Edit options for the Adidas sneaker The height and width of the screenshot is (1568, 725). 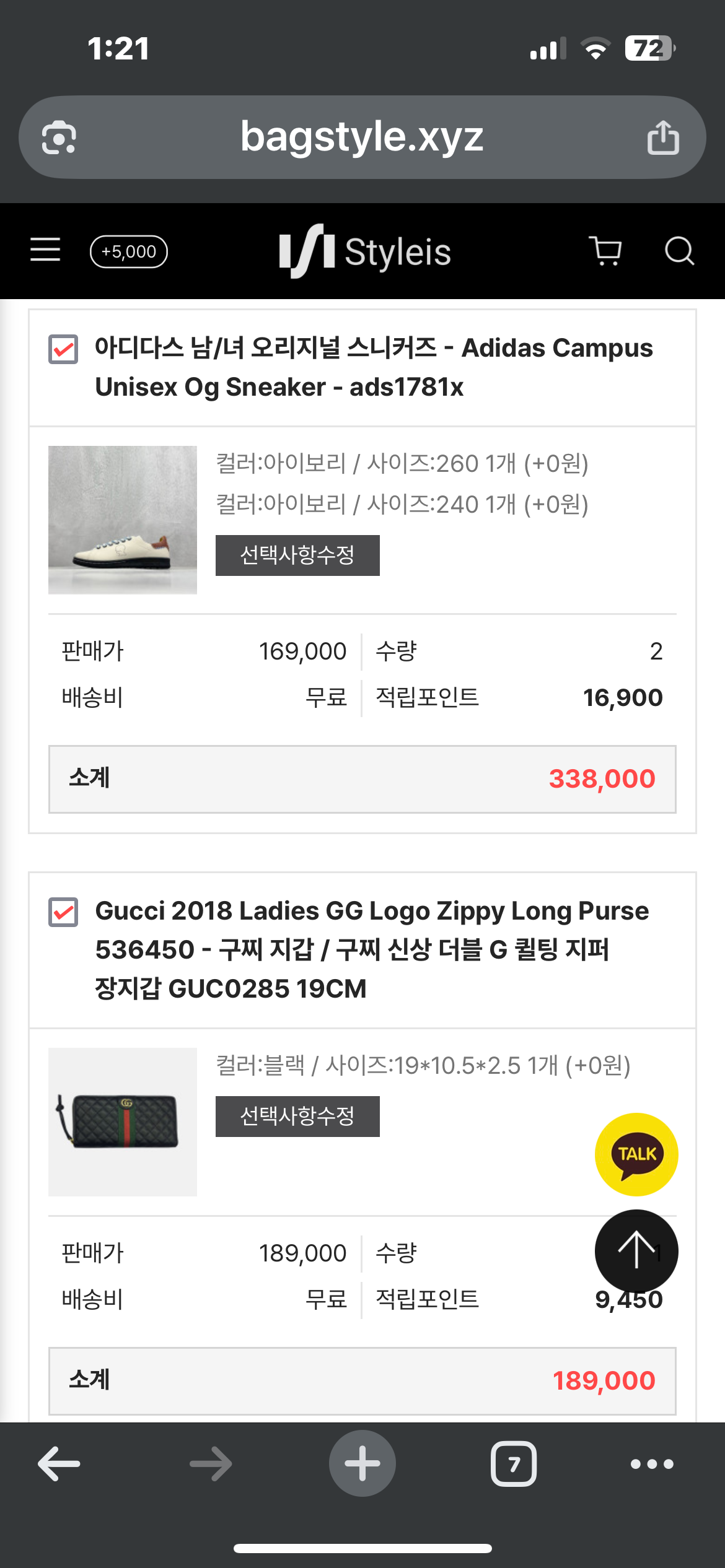297,555
